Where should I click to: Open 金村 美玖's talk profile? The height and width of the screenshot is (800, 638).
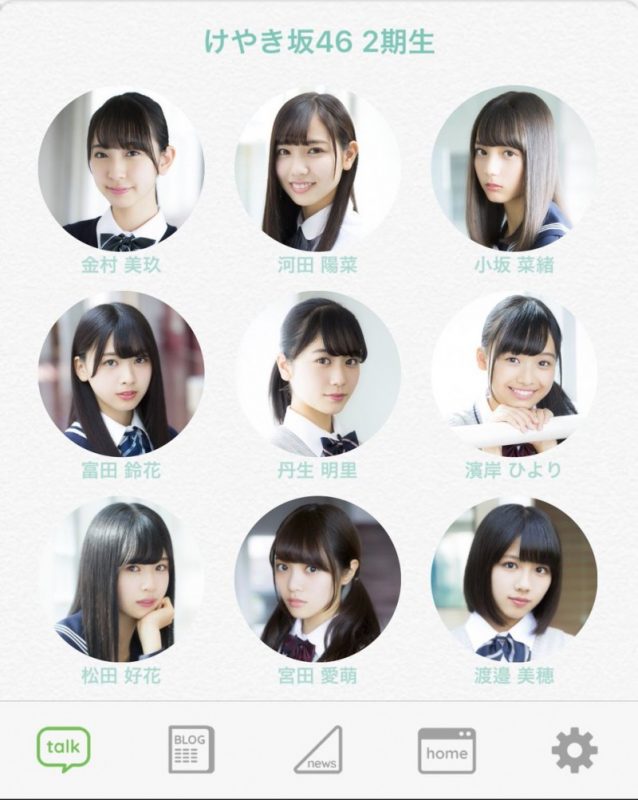[x=121, y=168]
